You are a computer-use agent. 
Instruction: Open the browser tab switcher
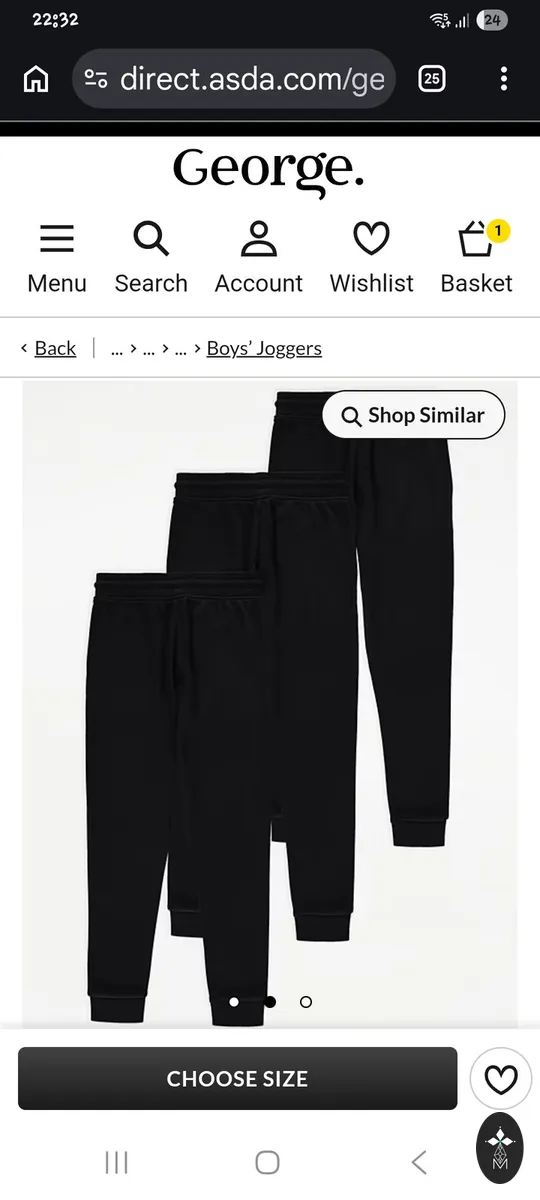click(432, 79)
